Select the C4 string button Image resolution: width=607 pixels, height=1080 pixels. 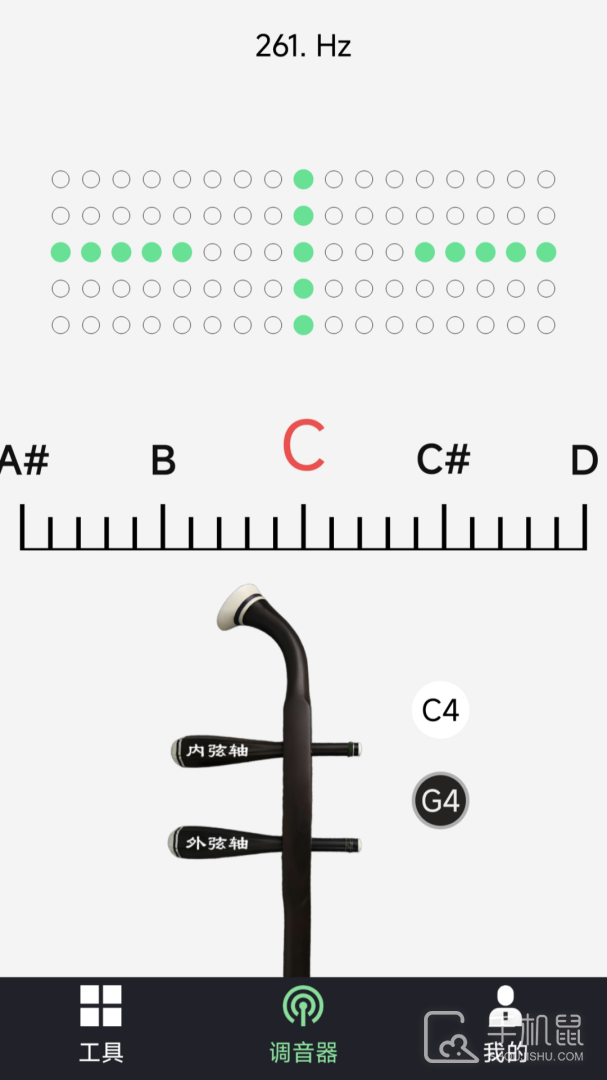pyautogui.click(x=440, y=710)
